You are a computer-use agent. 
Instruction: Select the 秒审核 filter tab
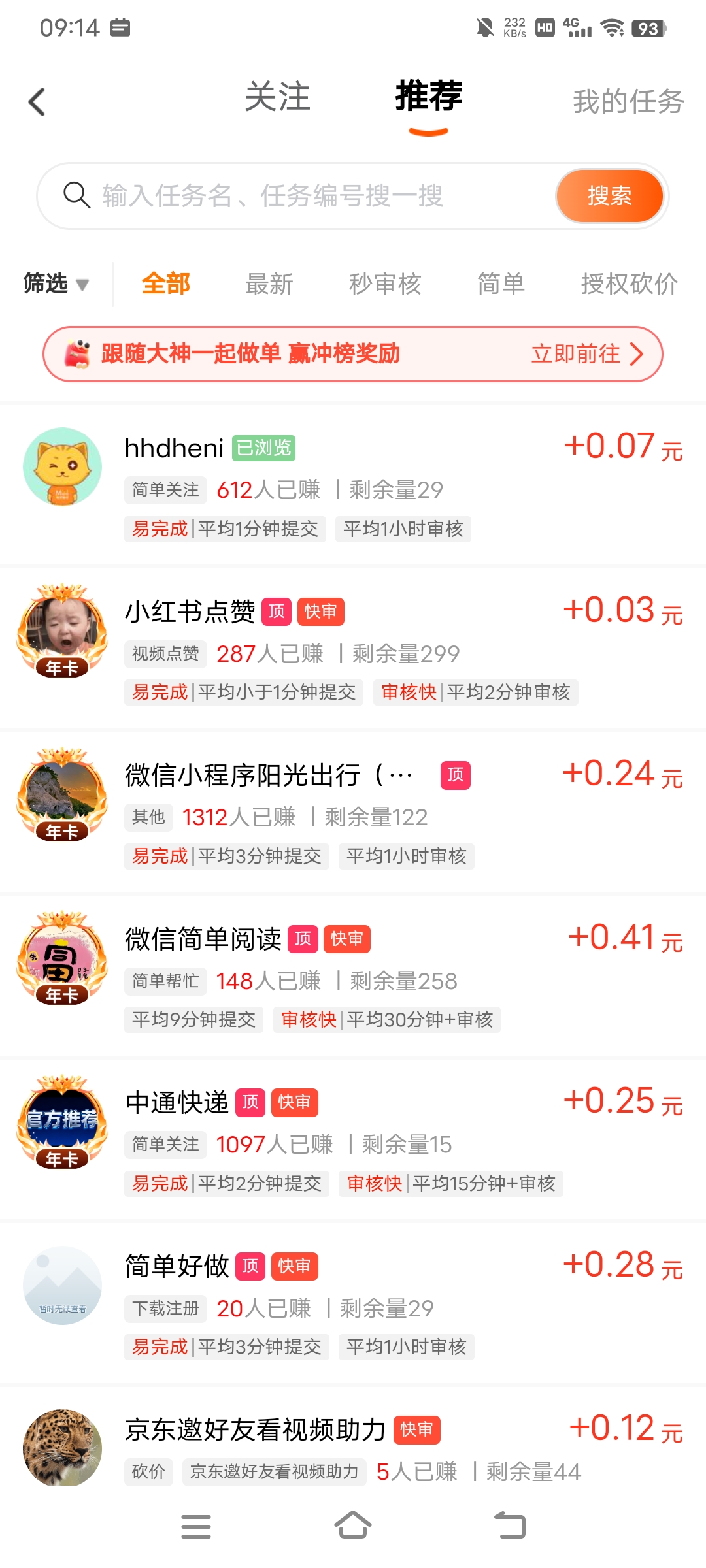tap(385, 284)
